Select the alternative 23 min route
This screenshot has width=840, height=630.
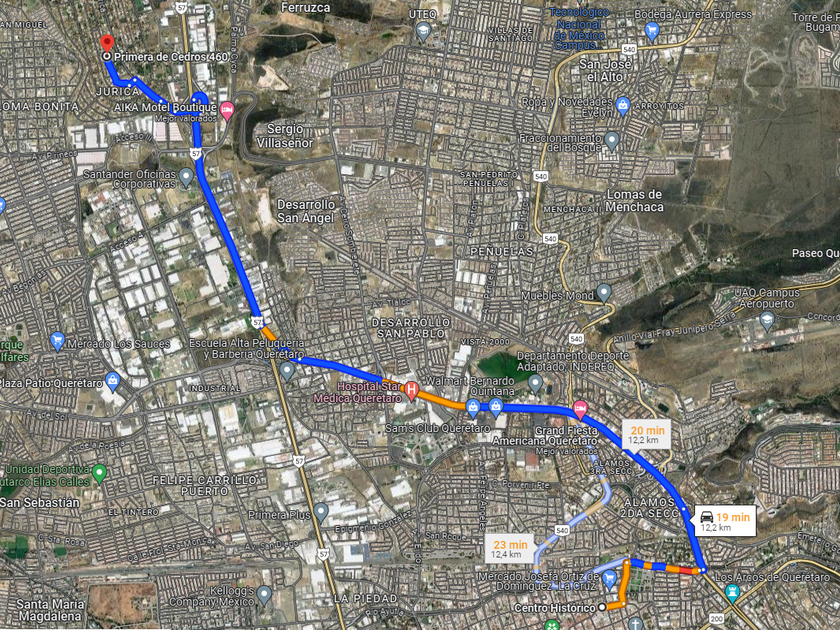coord(511,549)
